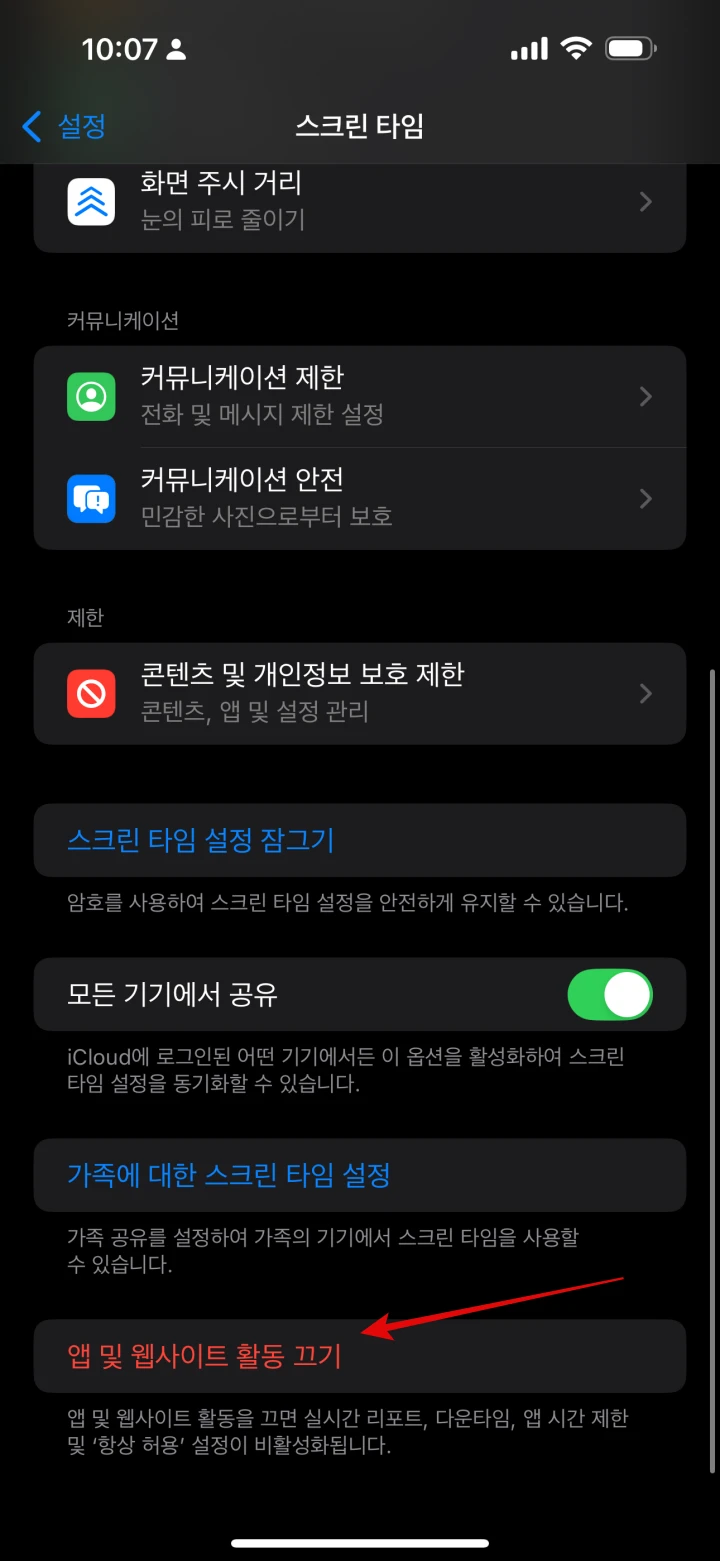Click the red Content & Privacy Restrictions icon
The width and height of the screenshot is (720, 1561).
[x=90, y=694]
